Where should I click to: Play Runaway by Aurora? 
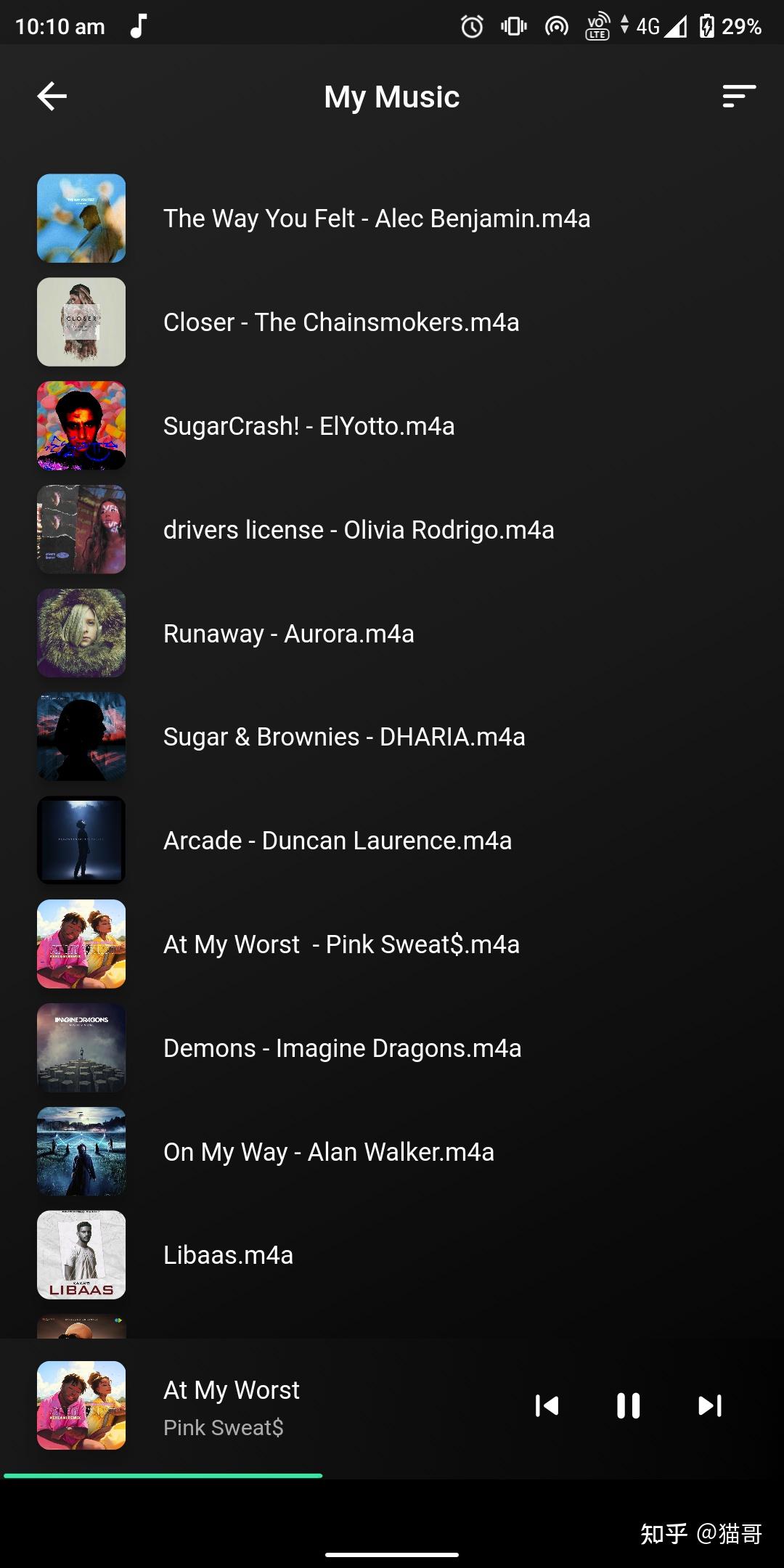pos(288,634)
